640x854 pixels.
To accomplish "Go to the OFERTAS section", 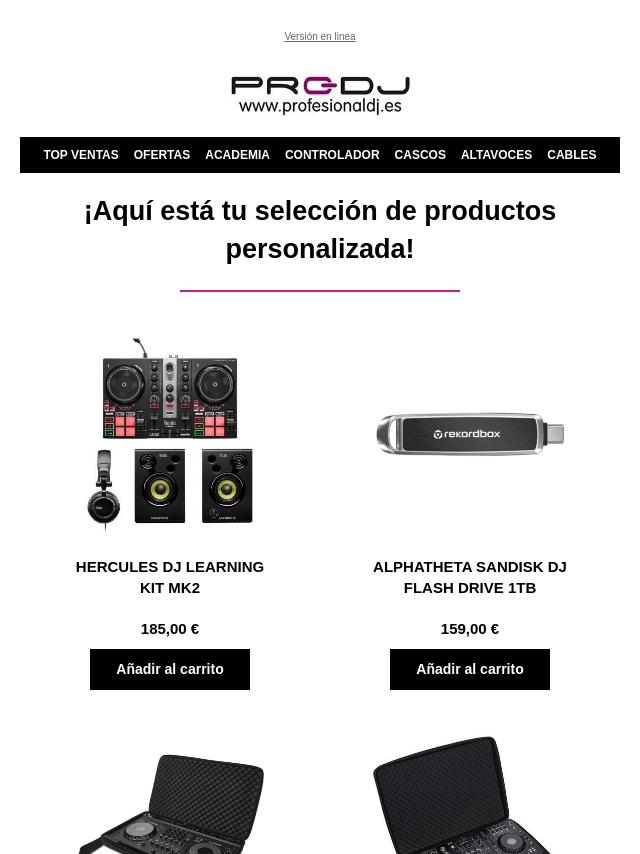I will (161, 155).
